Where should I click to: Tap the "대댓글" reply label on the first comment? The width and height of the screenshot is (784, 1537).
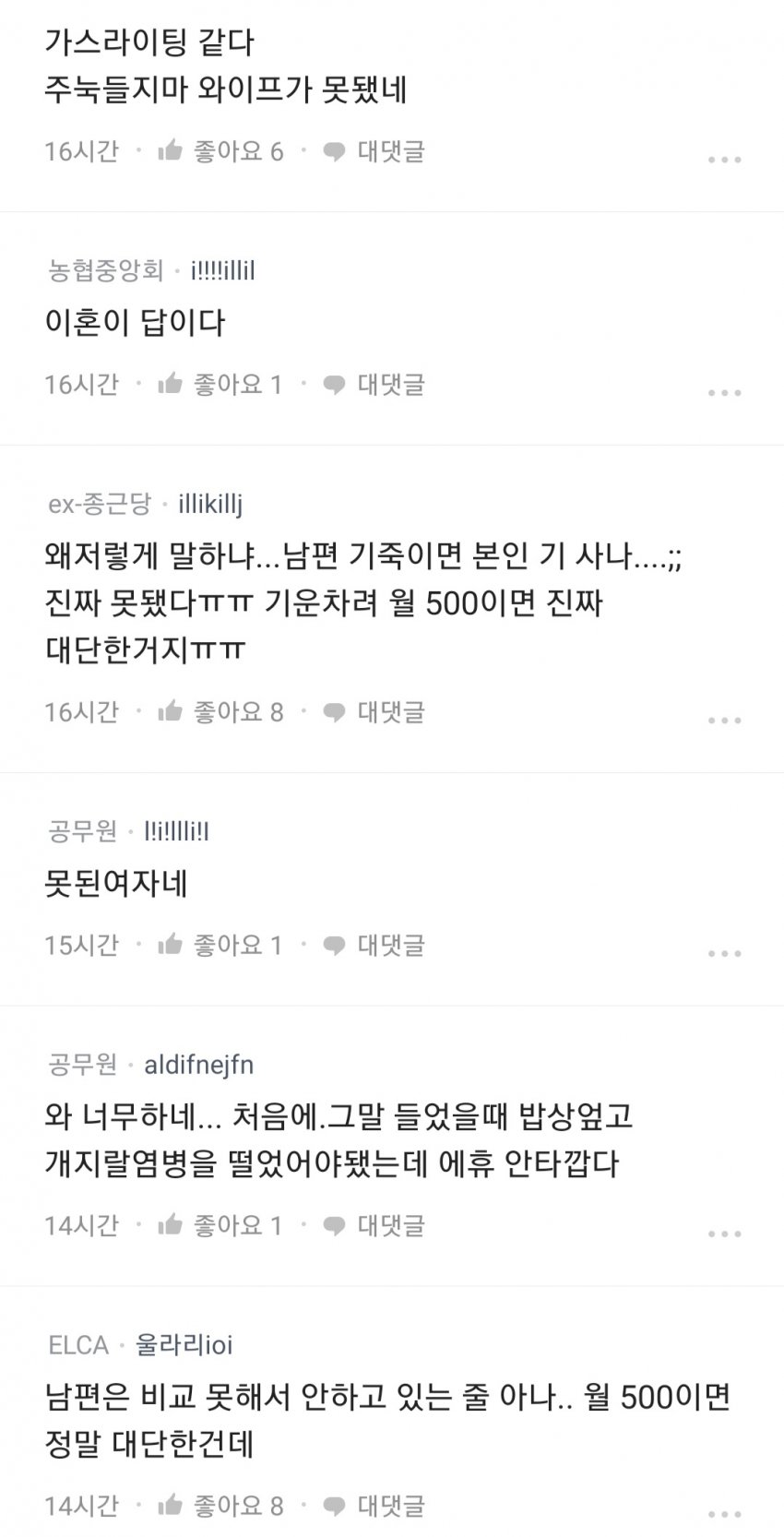(391, 153)
